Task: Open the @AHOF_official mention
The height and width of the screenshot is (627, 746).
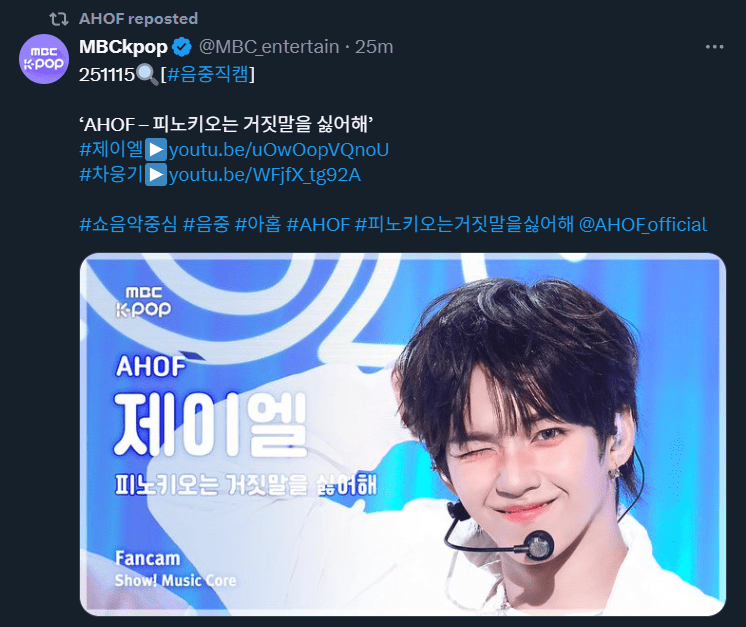Action: click(x=644, y=224)
